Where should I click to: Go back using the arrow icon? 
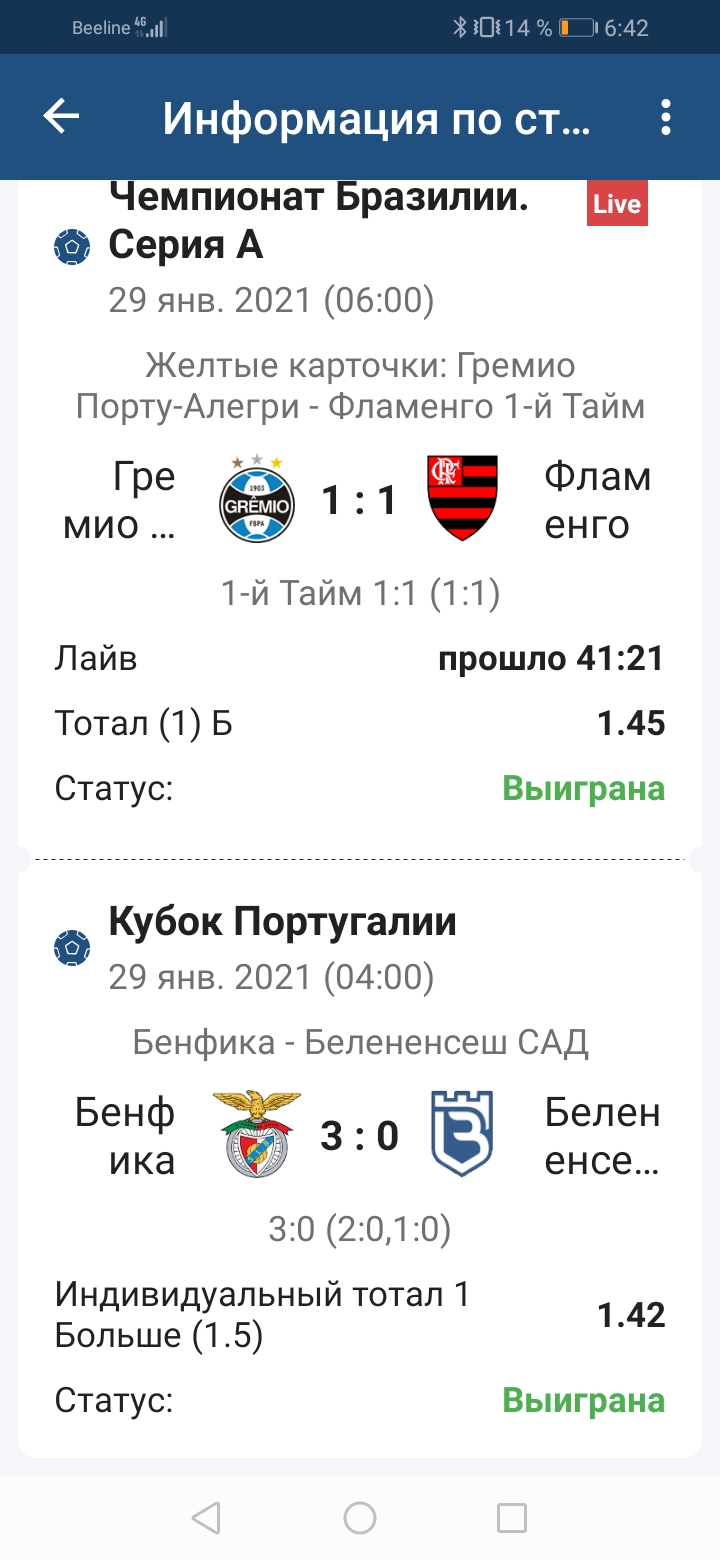point(61,117)
